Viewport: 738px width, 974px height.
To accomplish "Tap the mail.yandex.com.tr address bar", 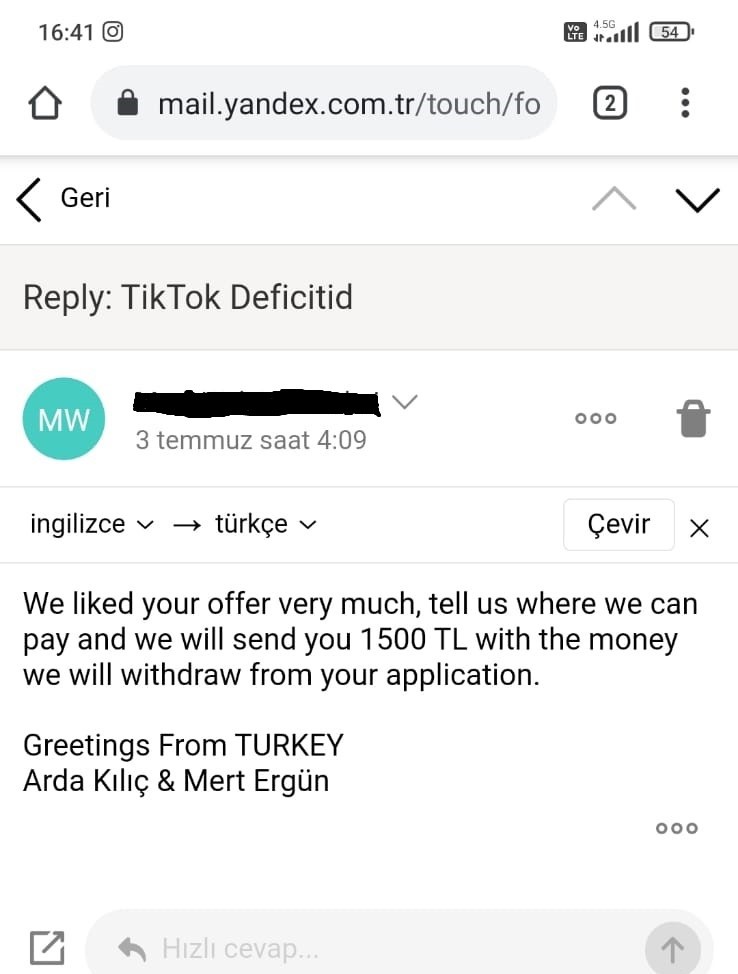I will tap(324, 103).
